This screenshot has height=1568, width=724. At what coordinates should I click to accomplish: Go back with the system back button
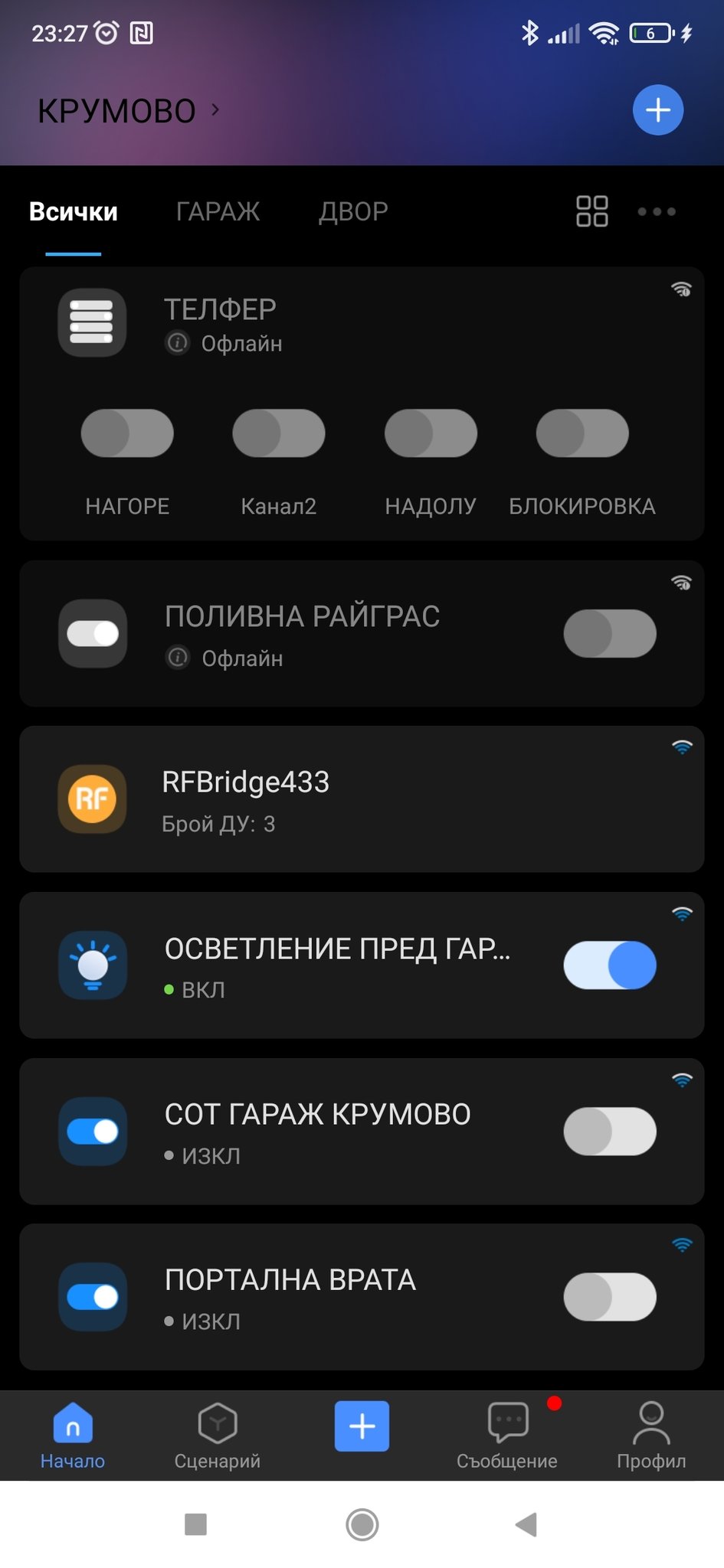pyautogui.click(x=526, y=1524)
